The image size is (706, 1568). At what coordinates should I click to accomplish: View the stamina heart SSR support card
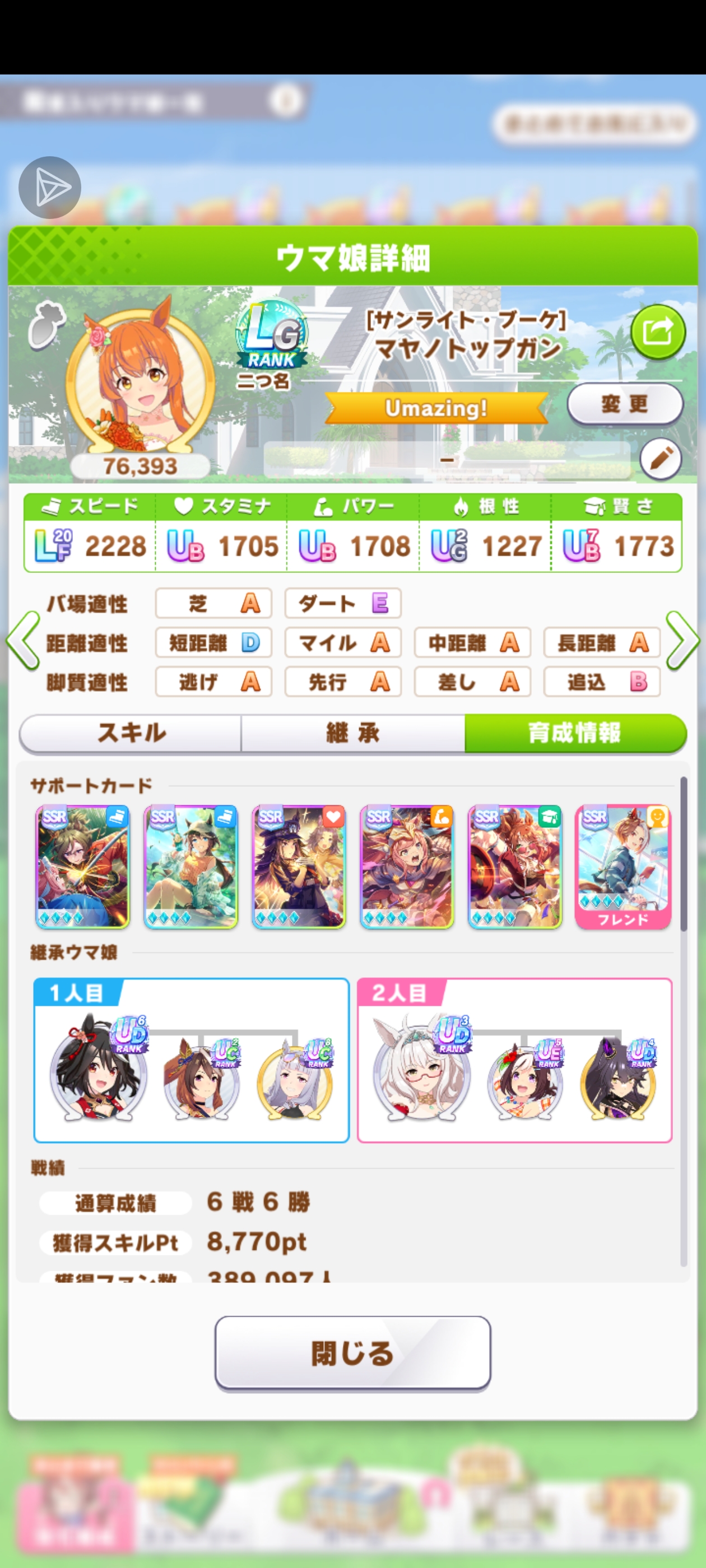299,867
